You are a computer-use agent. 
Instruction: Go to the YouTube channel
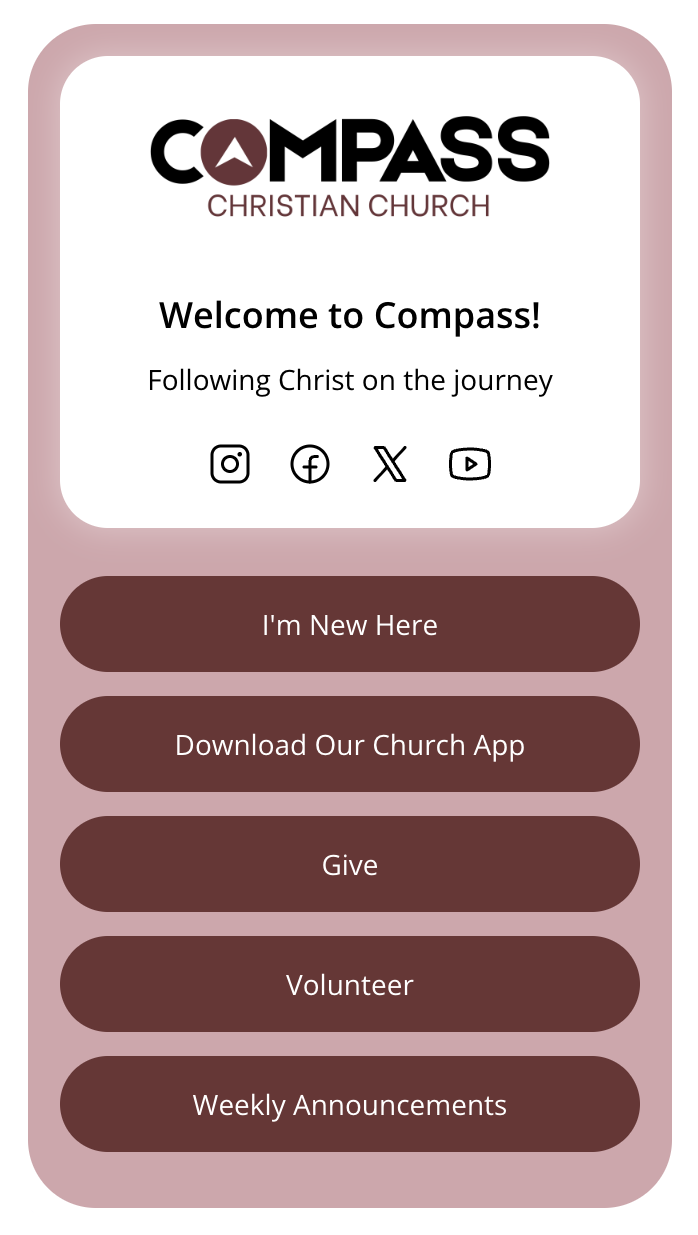470,464
